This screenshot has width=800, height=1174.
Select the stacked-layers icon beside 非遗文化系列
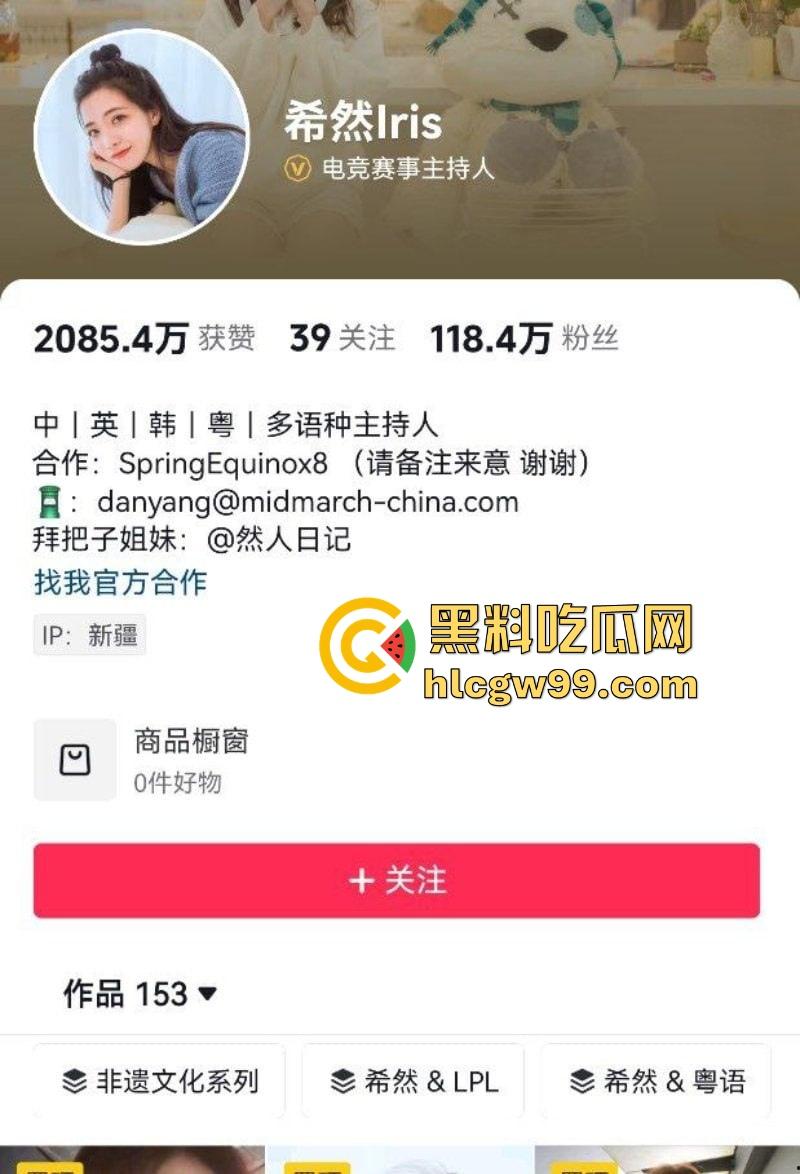(x=74, y=1081)
